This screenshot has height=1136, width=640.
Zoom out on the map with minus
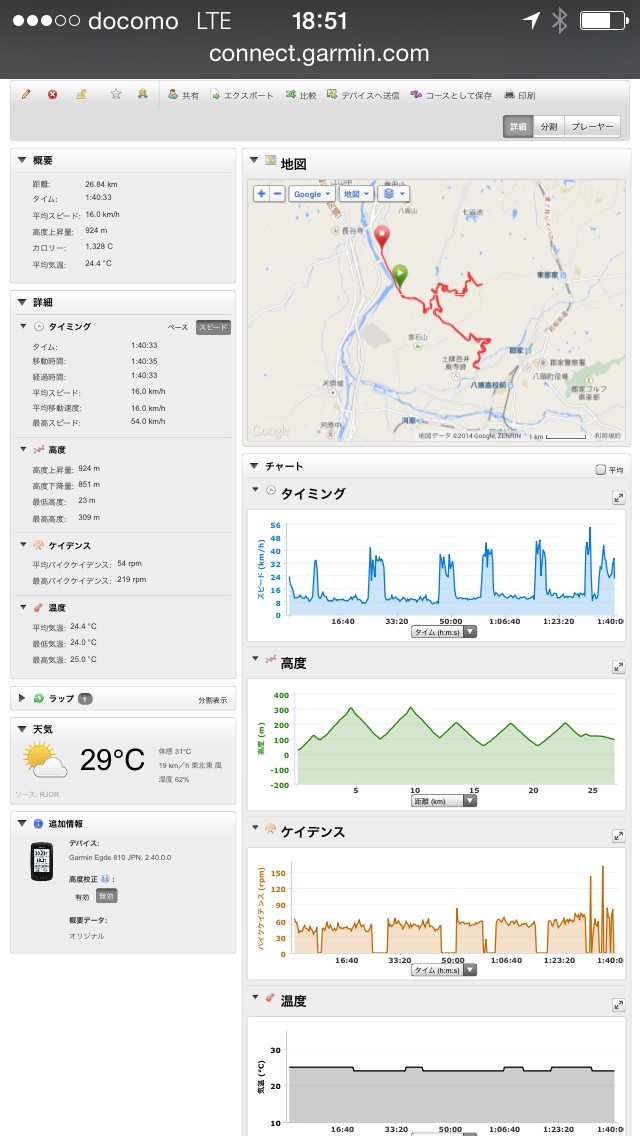click(x=277, y=194)
